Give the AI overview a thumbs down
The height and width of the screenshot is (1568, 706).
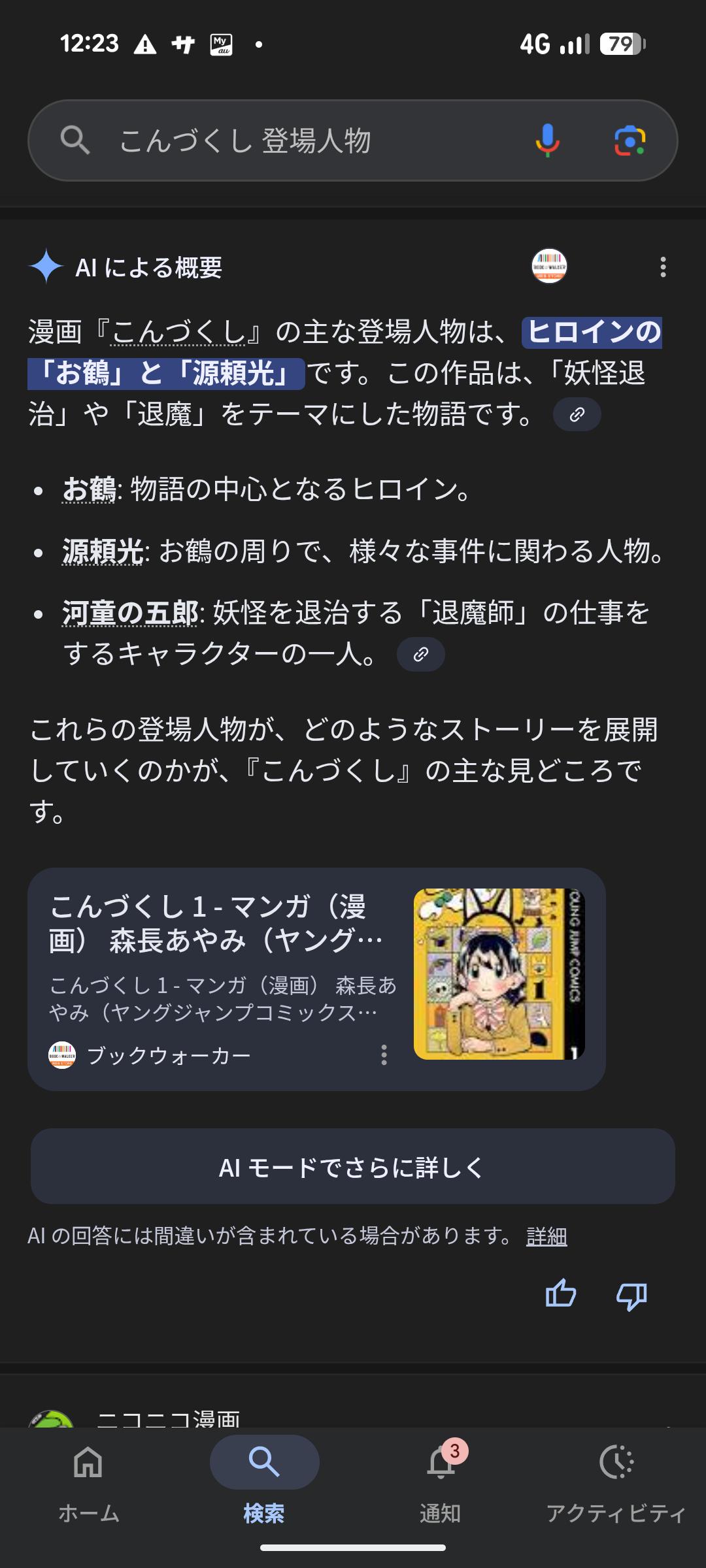[x=631, y=1295]
